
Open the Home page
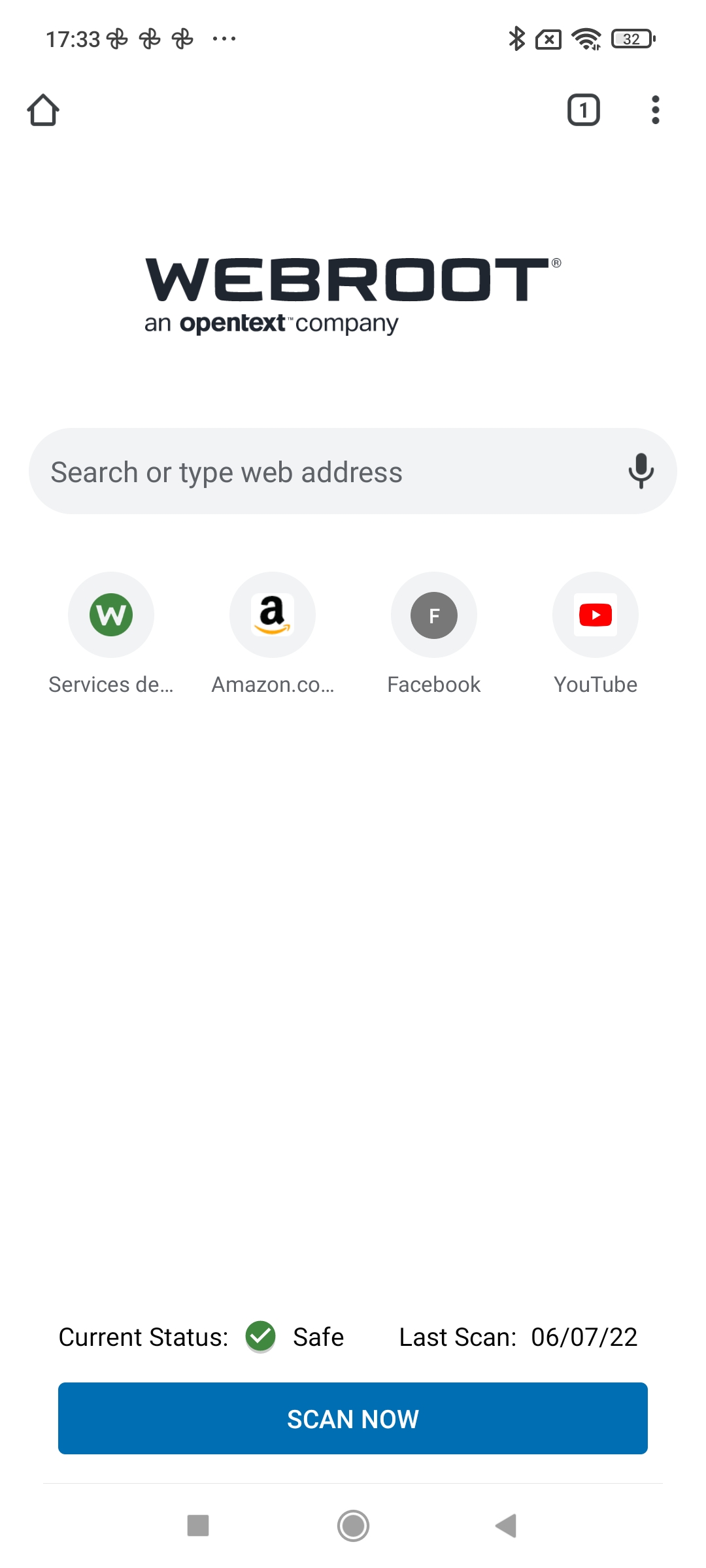click(x=44, y=110)
